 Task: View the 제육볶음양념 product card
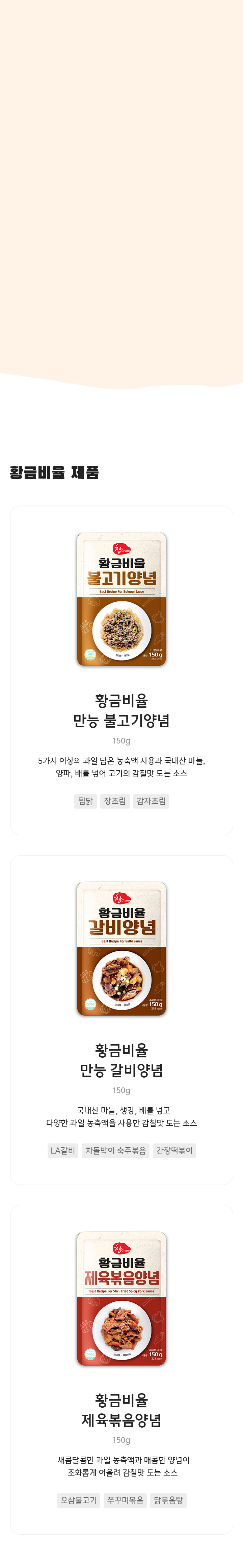tap(121, 1369)
